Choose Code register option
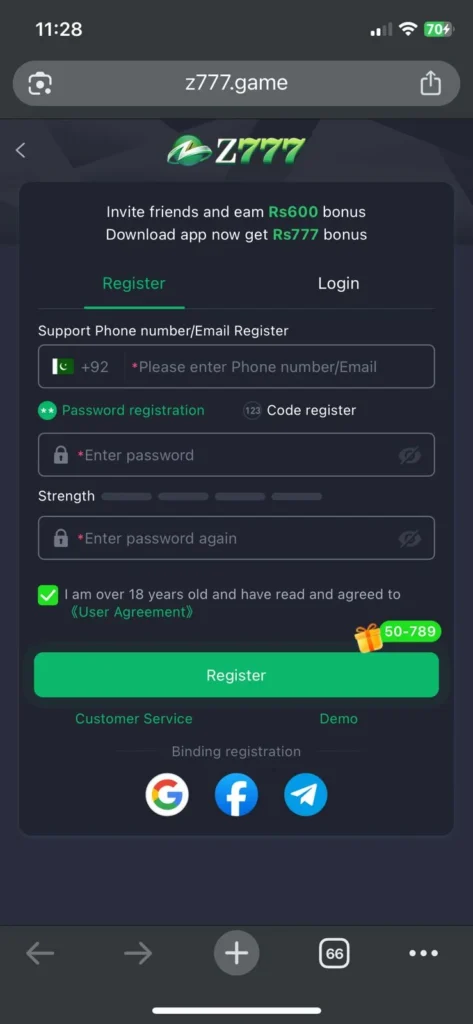The height and width of the screenshot is (1024, 473). (300, 411)
